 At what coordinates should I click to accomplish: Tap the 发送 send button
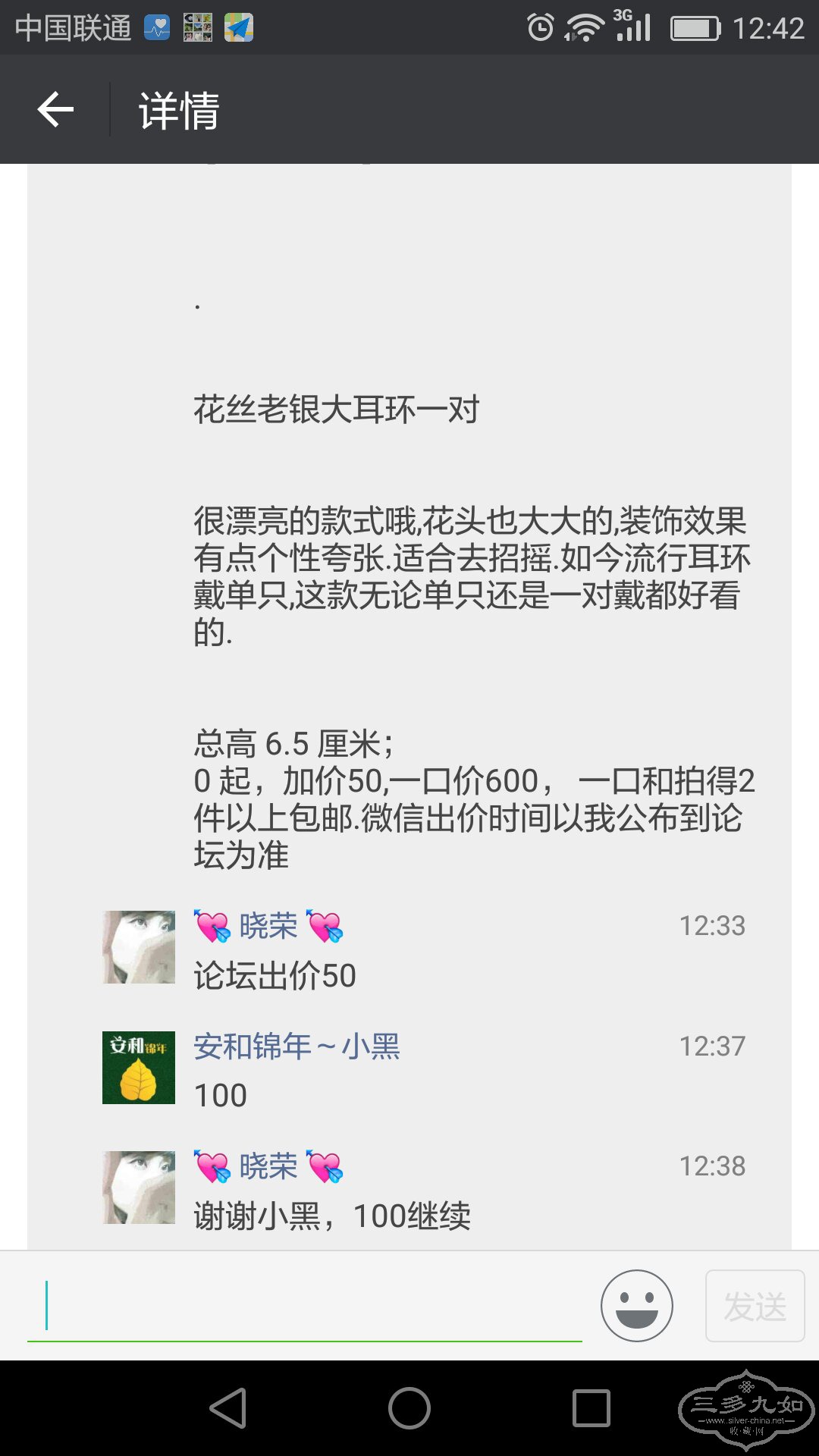click(755, 1306)
